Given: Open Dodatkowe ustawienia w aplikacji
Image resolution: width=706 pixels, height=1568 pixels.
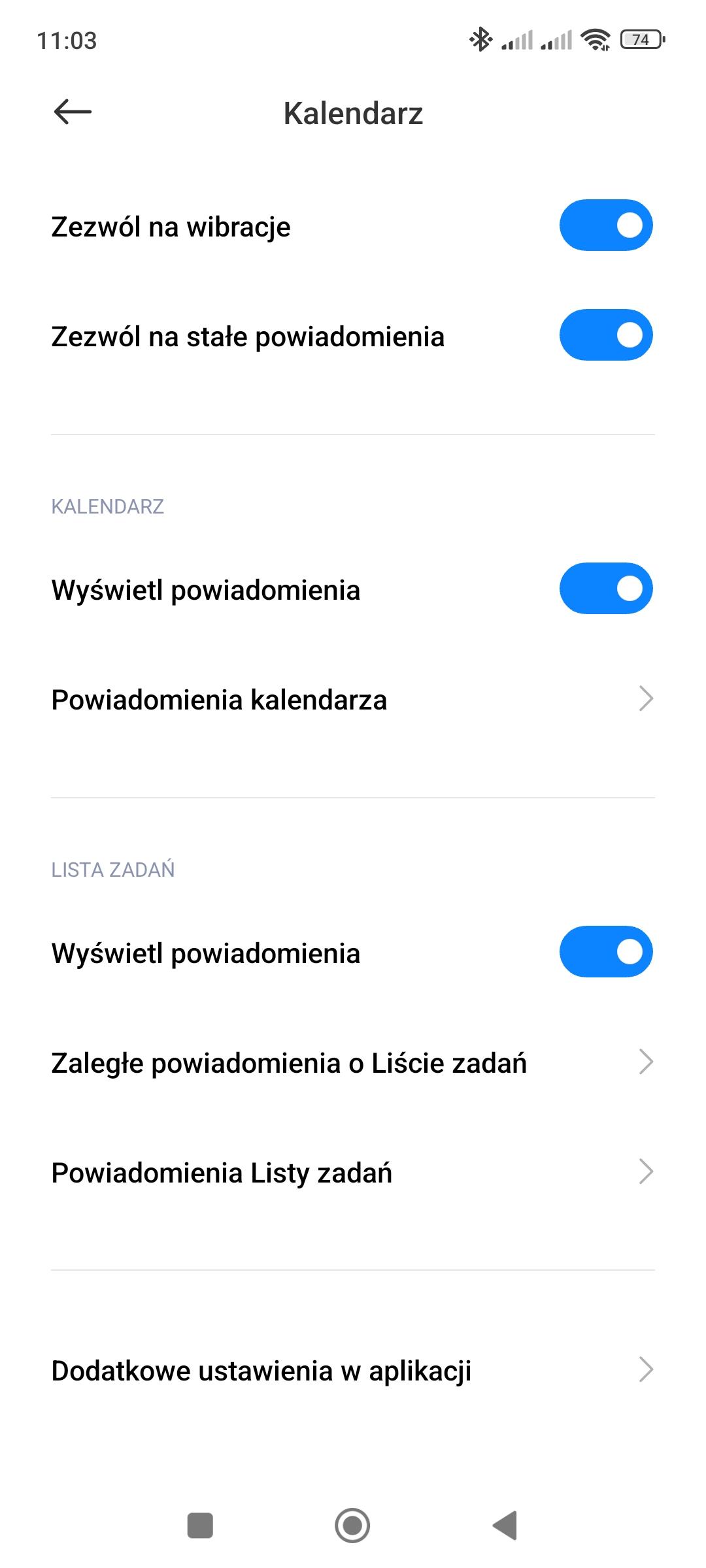Looking at the screenshot, I should coord(353,1370).
